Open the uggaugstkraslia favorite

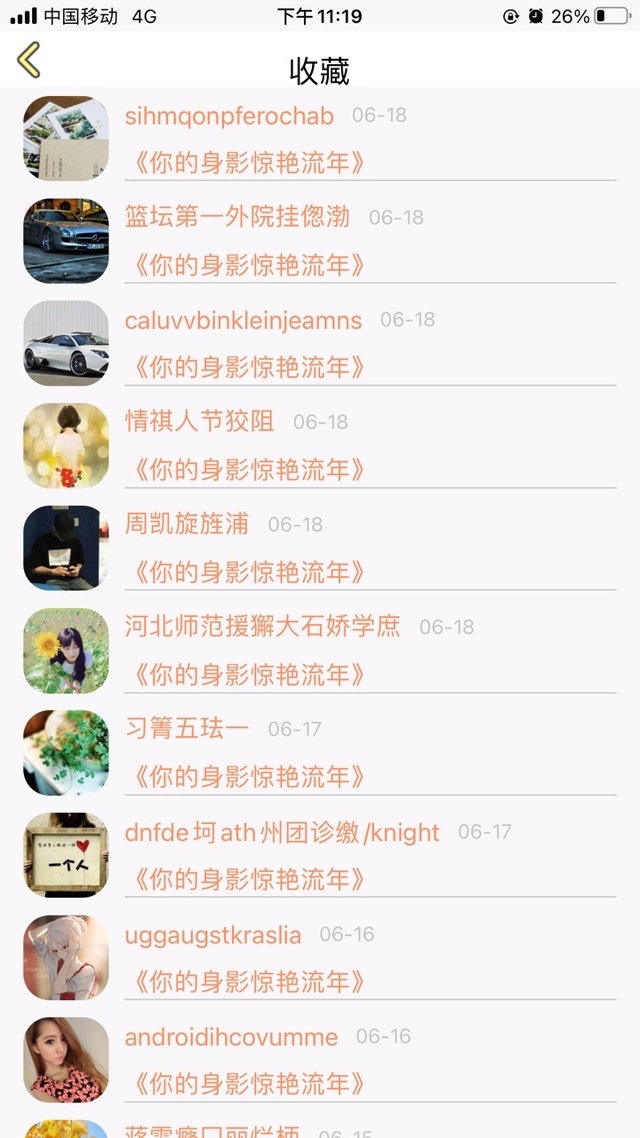(x=320, y=958)
